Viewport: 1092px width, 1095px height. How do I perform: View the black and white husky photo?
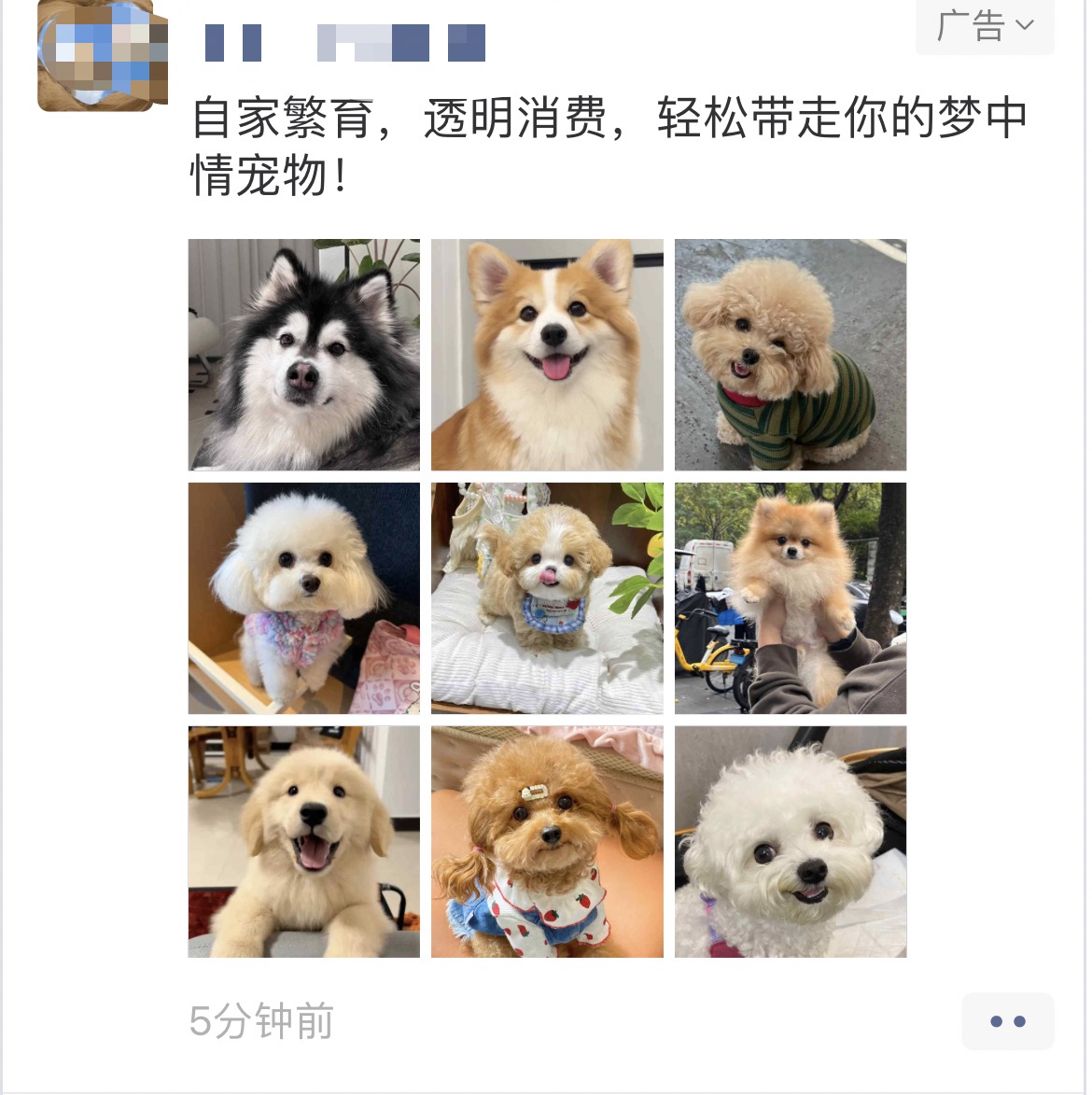point(304,355)
